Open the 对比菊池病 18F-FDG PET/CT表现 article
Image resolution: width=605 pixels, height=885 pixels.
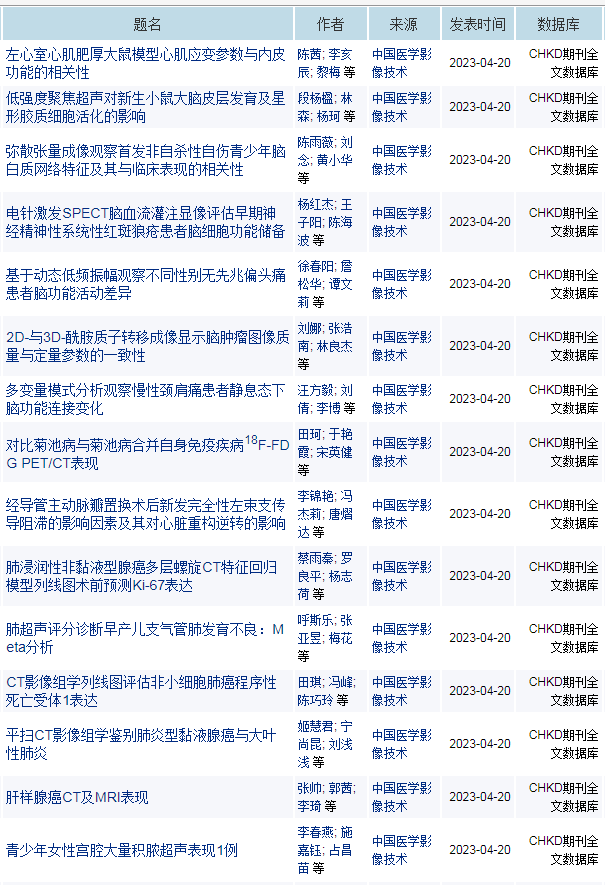click(x=145, y=452)
